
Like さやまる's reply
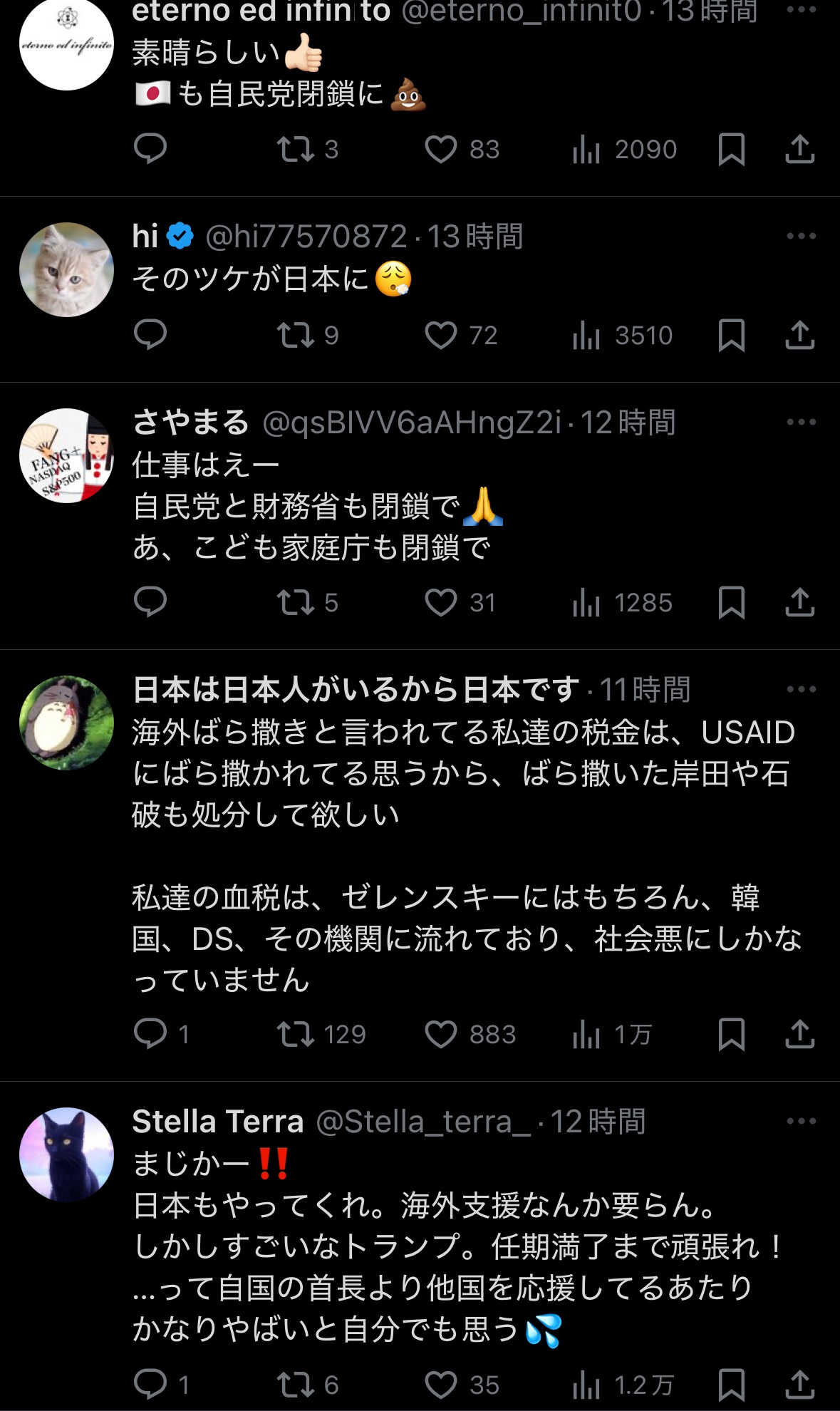coord(441,603)
